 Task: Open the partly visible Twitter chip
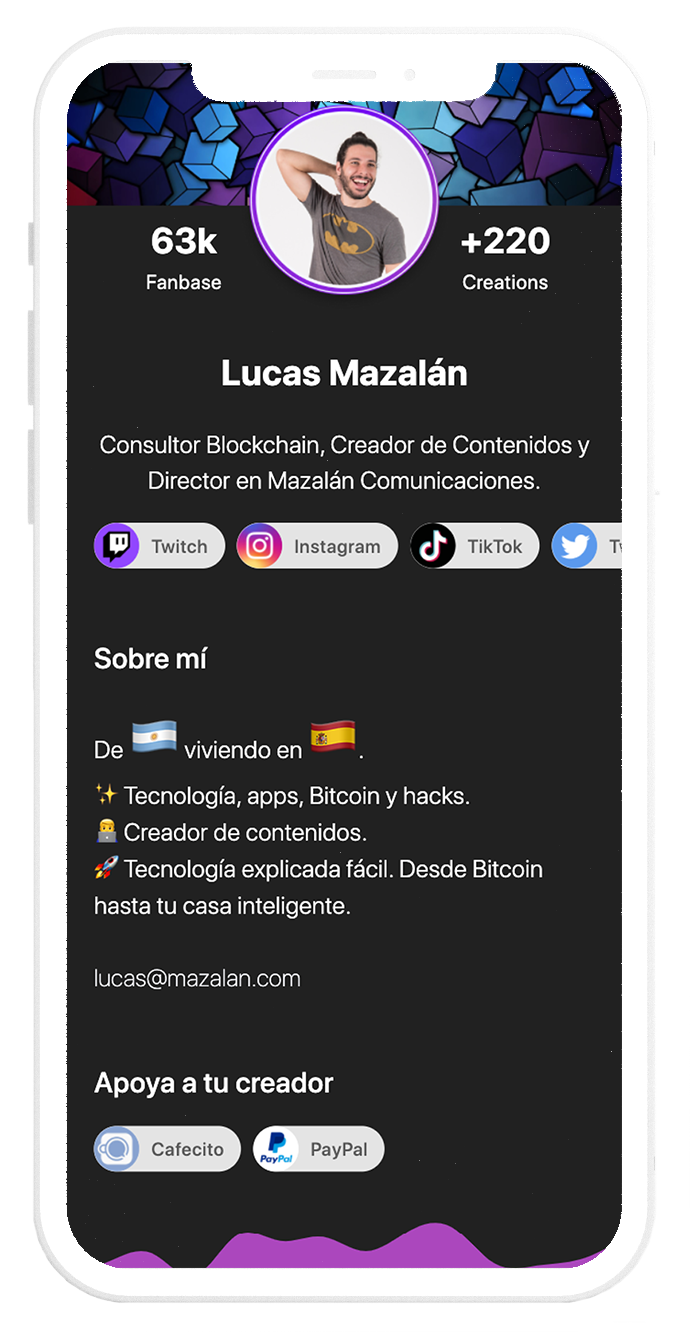coord(588,546)
